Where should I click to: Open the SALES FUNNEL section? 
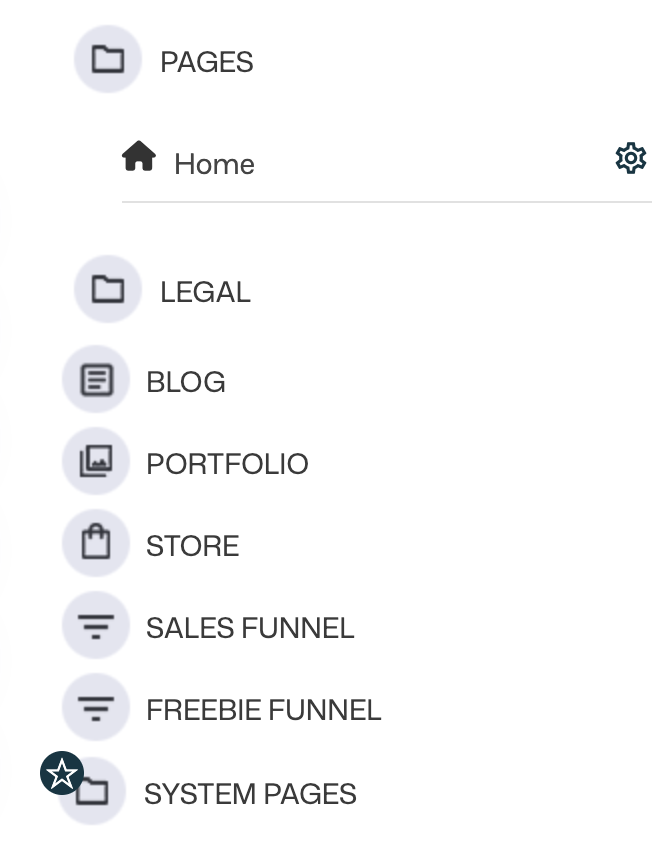[x=250, y=628]
